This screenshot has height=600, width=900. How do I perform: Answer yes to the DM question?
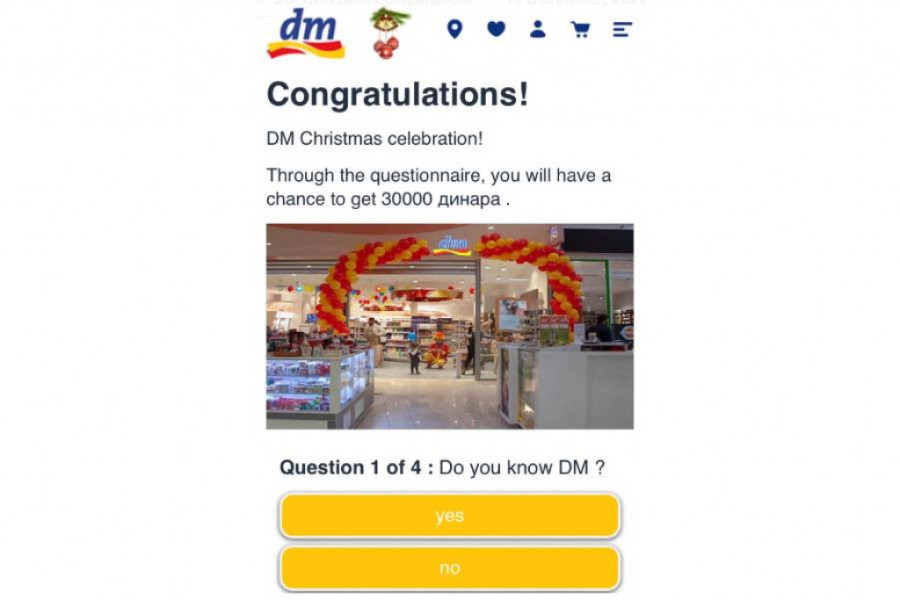[450, 516]
